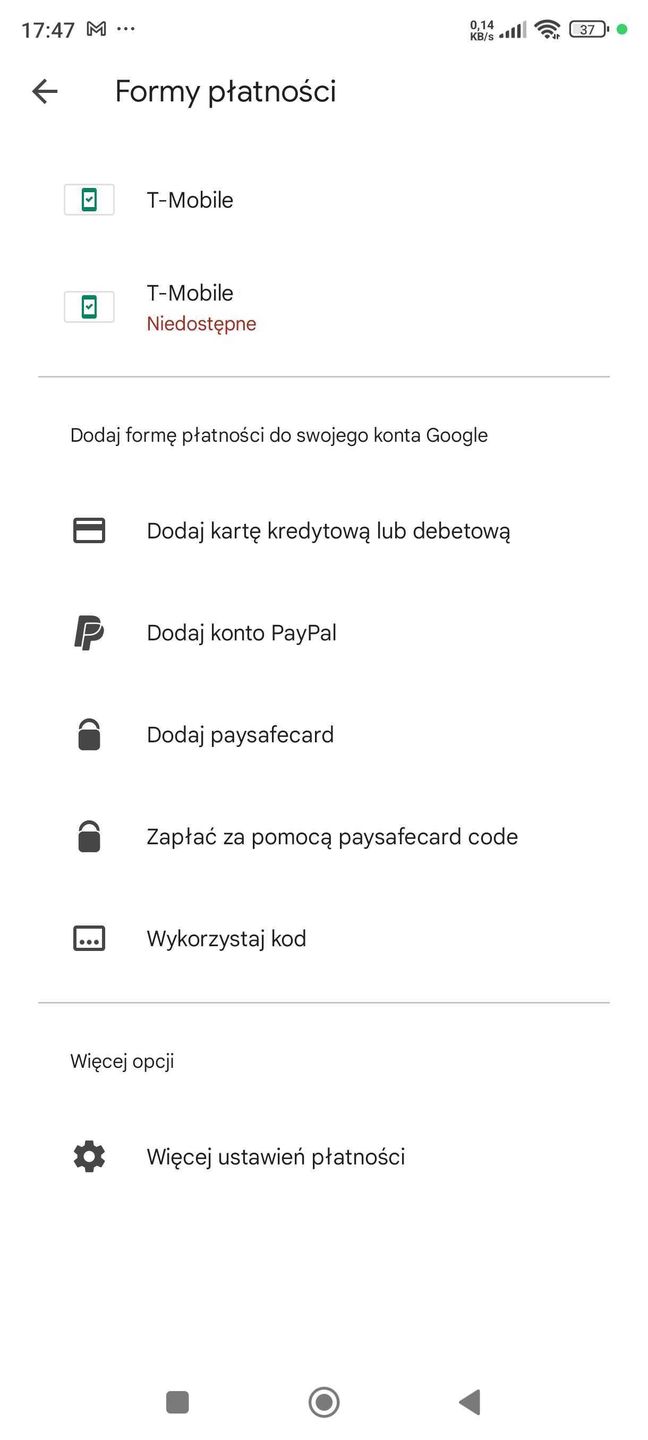Tap Dodaj paysafecard

pos(240,735)
